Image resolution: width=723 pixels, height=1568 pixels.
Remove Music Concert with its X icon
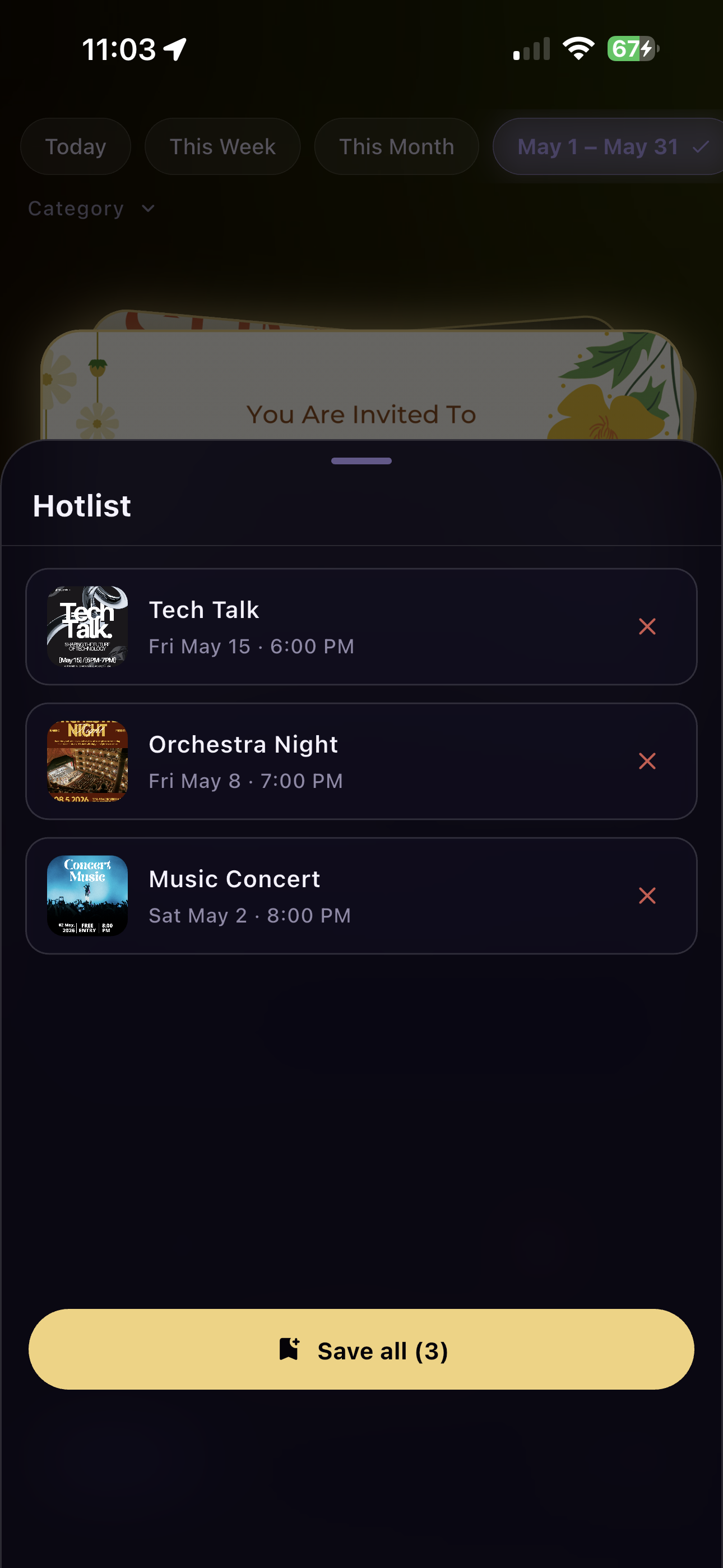coord(647,896)
